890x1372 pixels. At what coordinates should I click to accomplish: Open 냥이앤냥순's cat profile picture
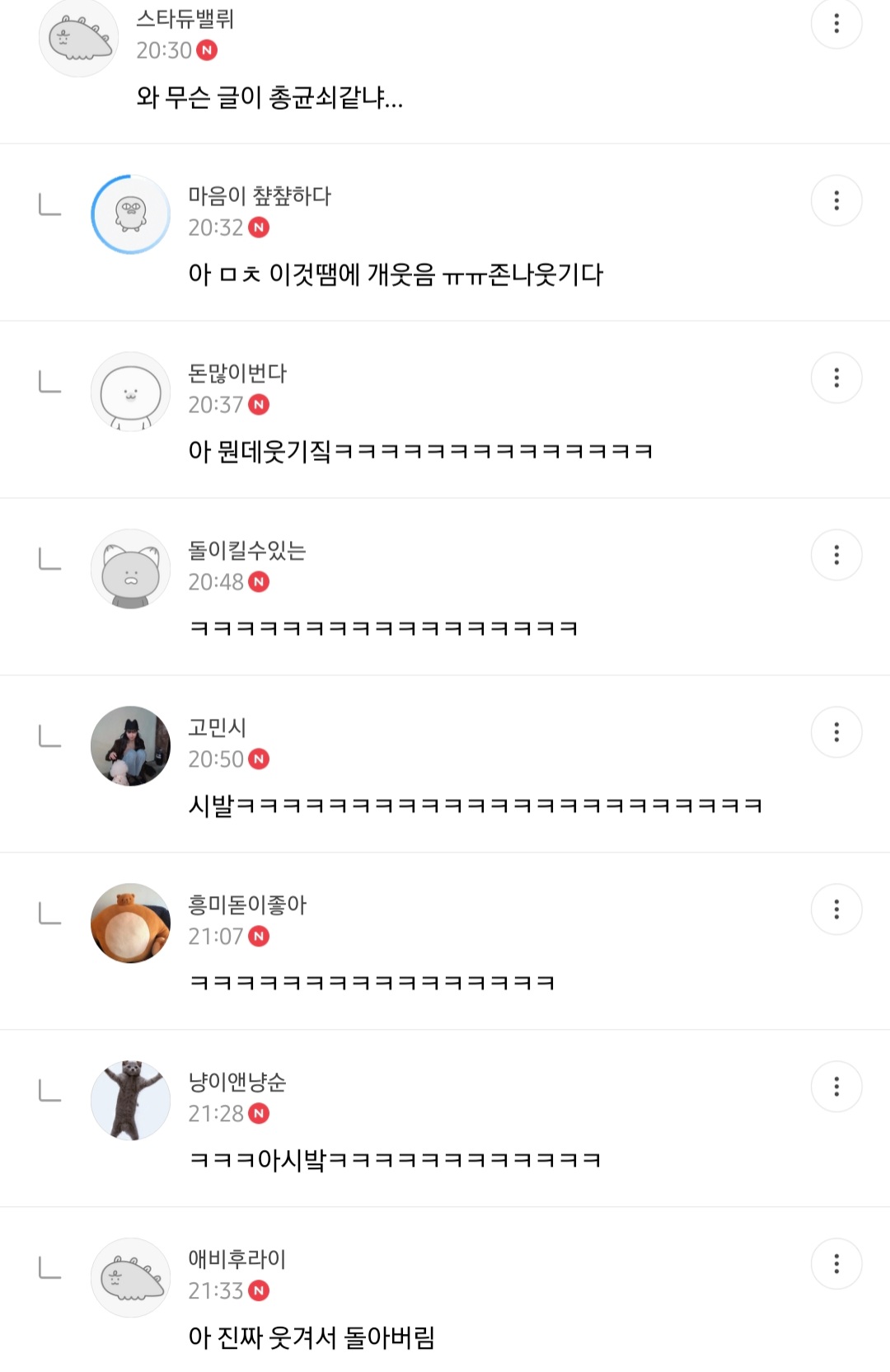(130, 1099)
